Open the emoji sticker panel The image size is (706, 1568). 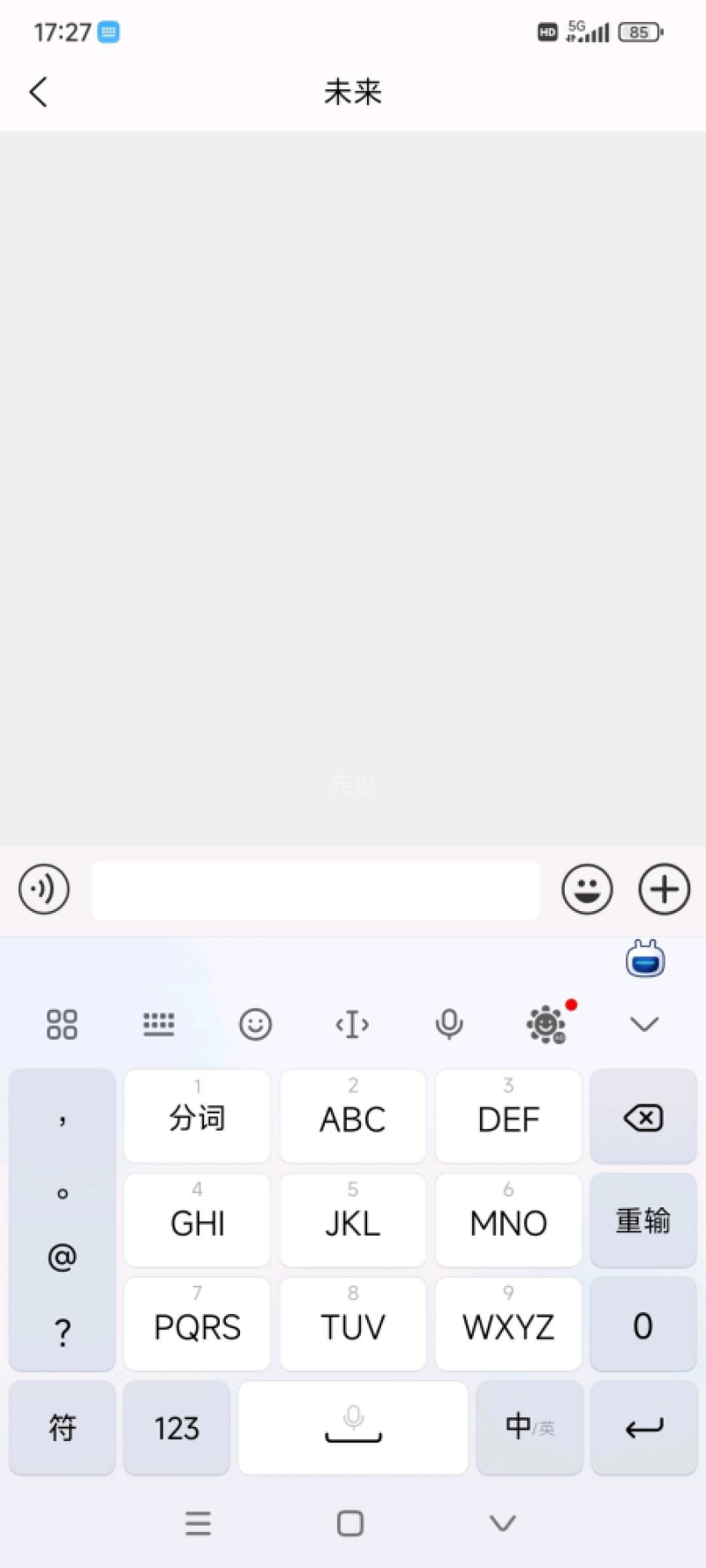click(x=587, y=889)
